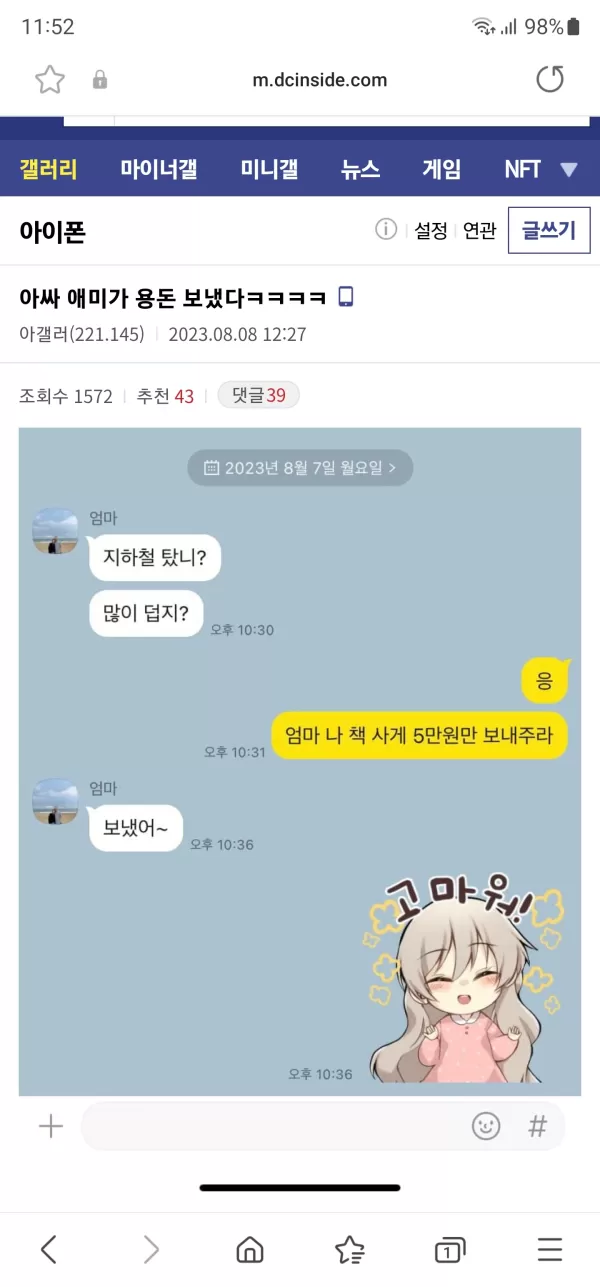
Task: Open the posted chat screenshot image
Action: pos(300,760)
